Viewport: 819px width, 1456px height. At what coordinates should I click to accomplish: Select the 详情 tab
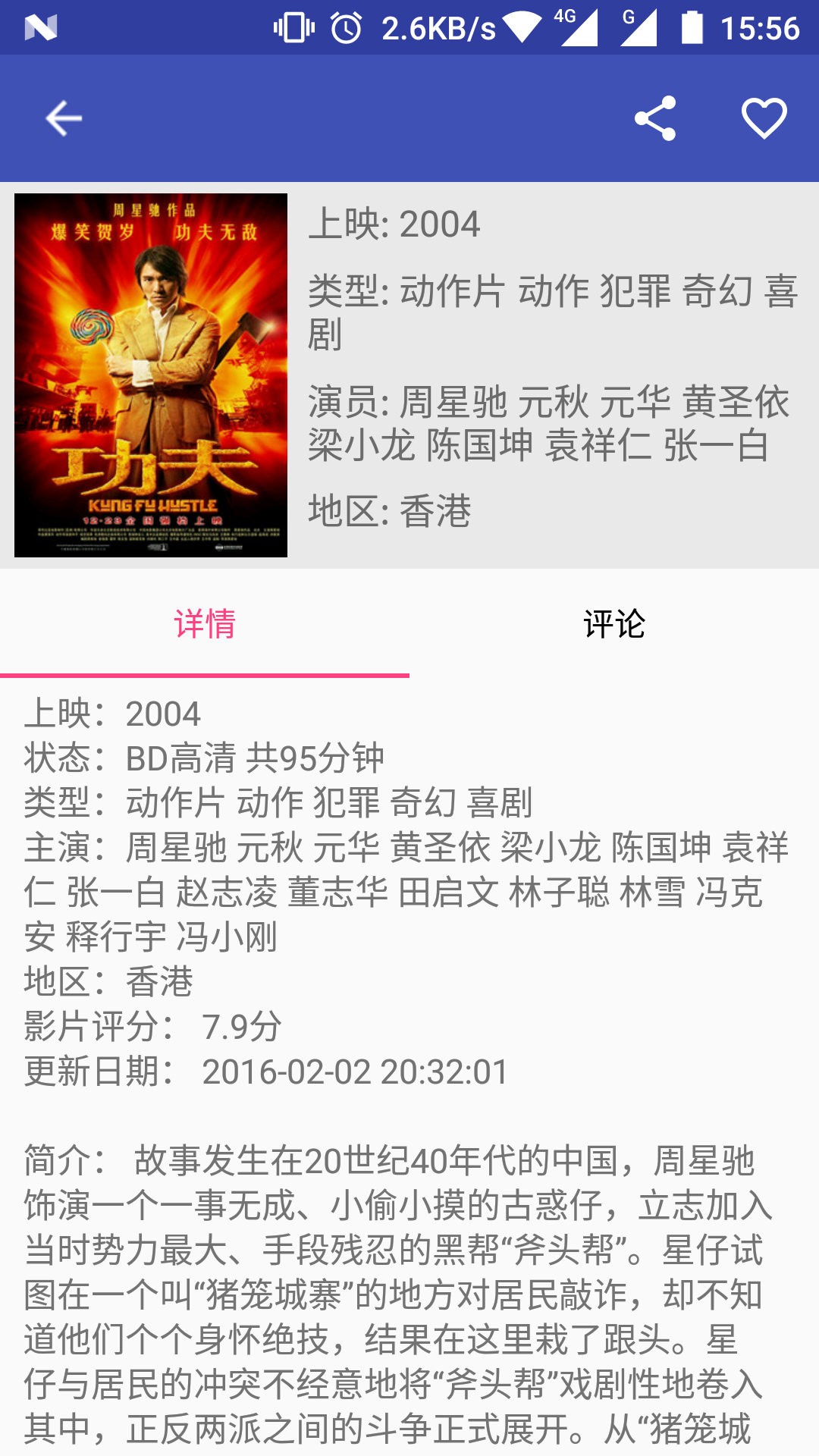coord(205,623)
